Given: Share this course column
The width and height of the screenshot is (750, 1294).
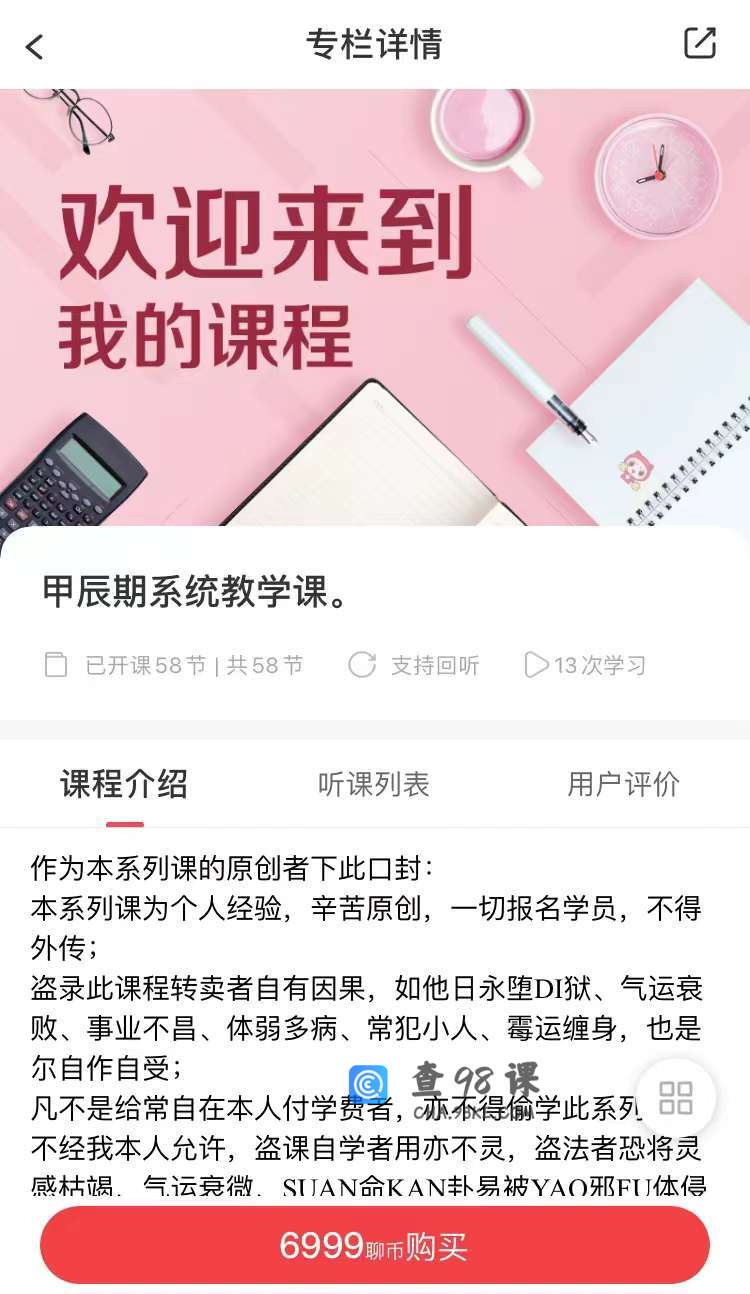Looking at the screenshot, I should coord(699,43).
